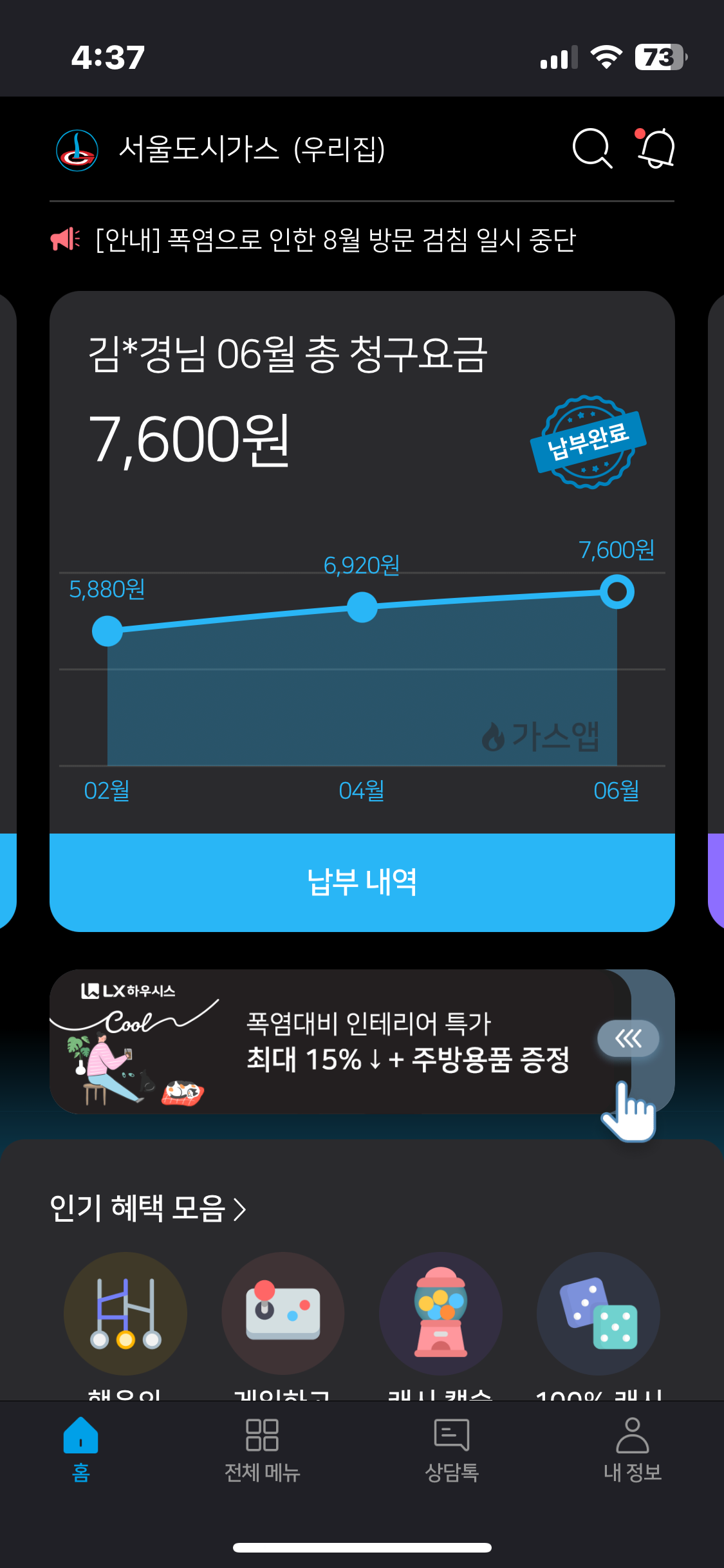The image size is (724, 1568).
Task: Open the gumball machine benefit icon
Action: pyautogui.click(x=441, y=1313)
